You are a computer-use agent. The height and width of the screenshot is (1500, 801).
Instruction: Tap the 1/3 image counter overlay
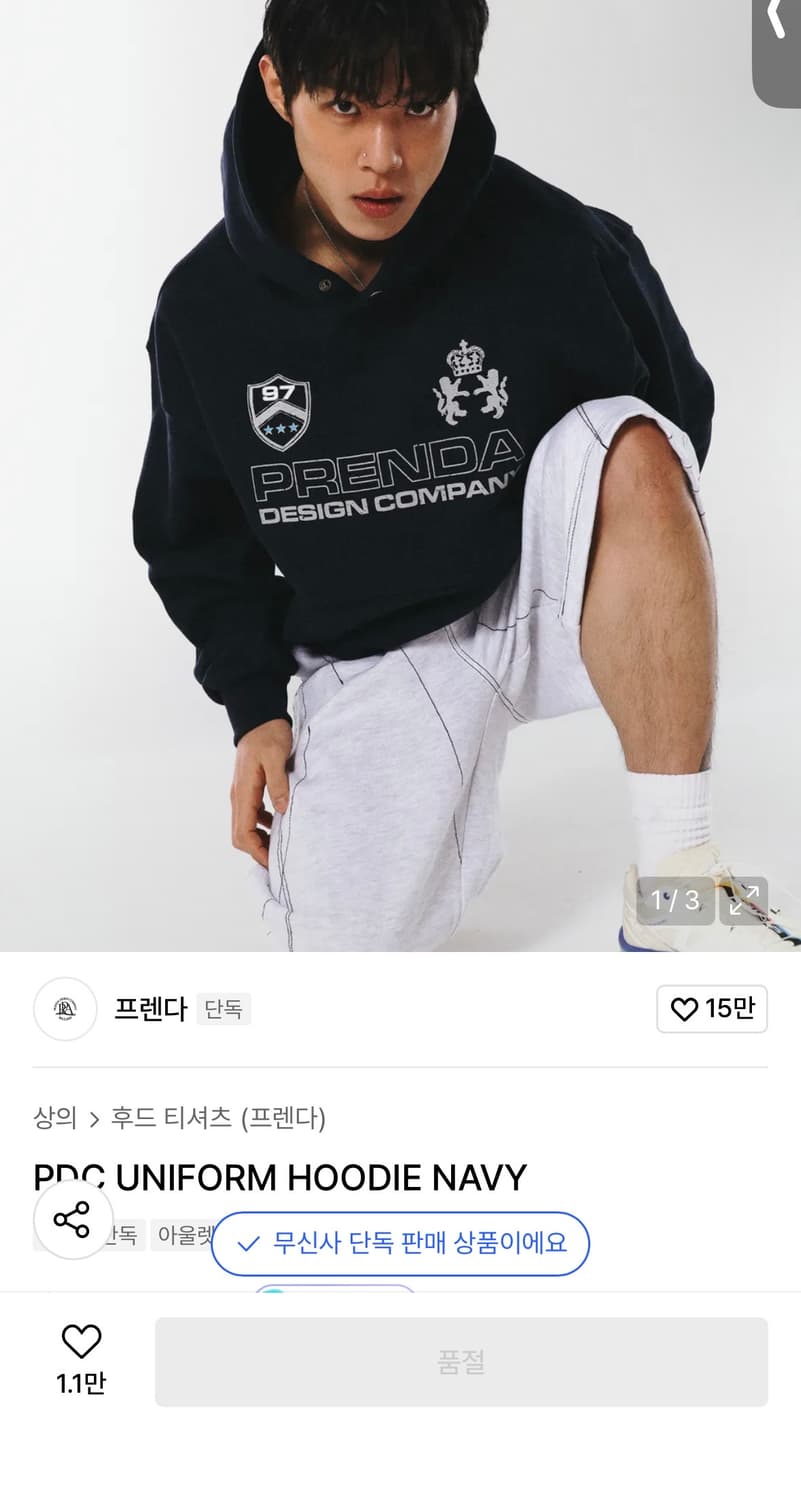(x=675, y=901)
